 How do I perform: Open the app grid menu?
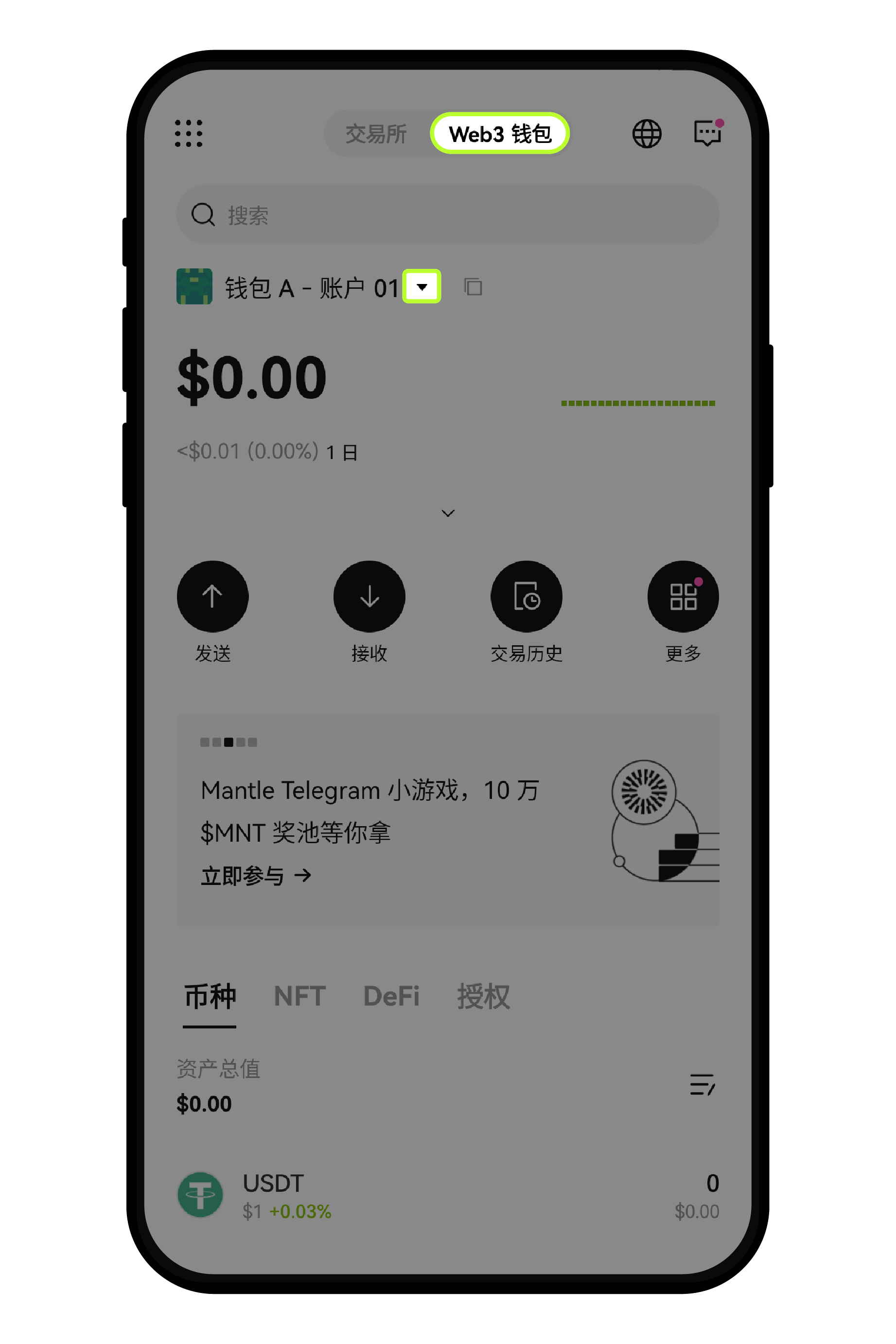189,134
